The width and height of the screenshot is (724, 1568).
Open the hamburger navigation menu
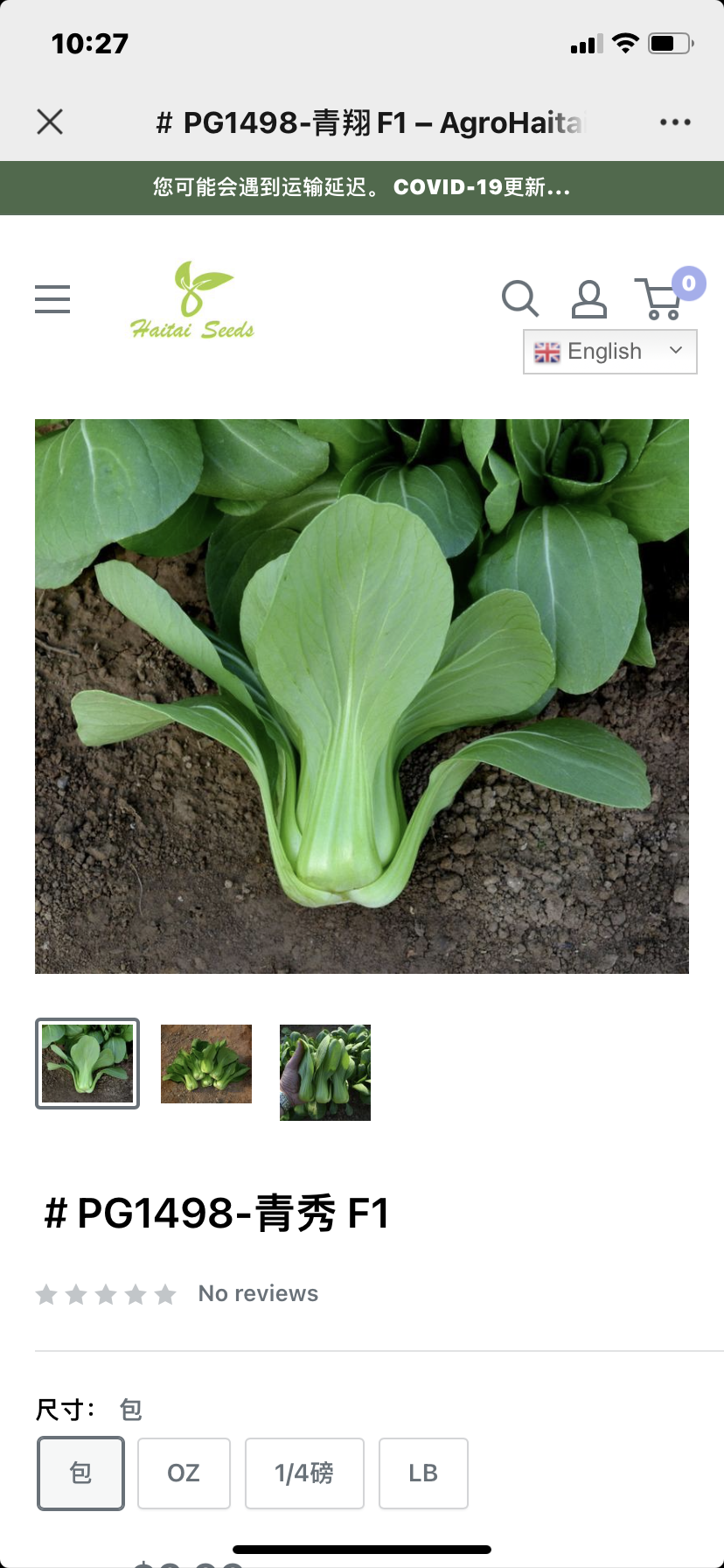[x=52, y=299]
